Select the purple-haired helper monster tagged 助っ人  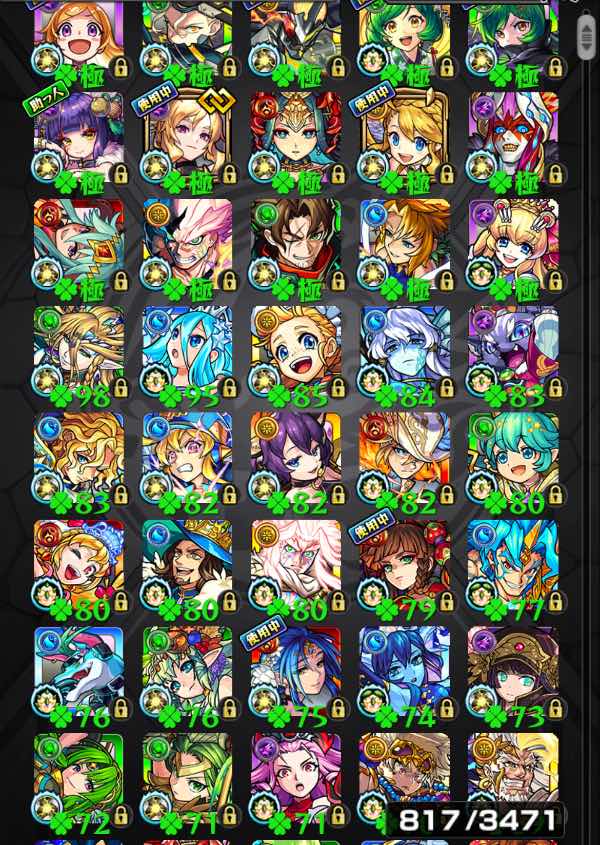79,136
